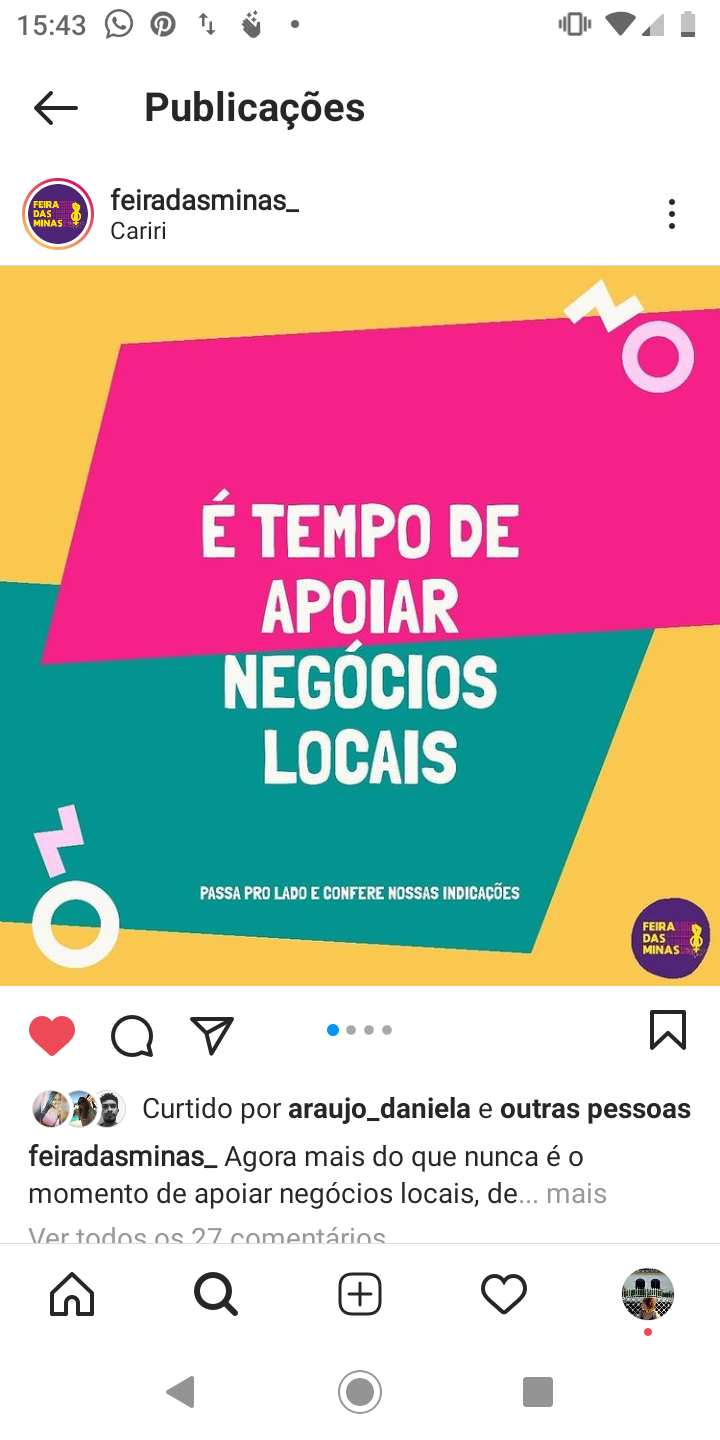The width and height of the screenshot is (720, 1440).
Task: View outras pessoas who liked the post
Action: point(595,1108)
